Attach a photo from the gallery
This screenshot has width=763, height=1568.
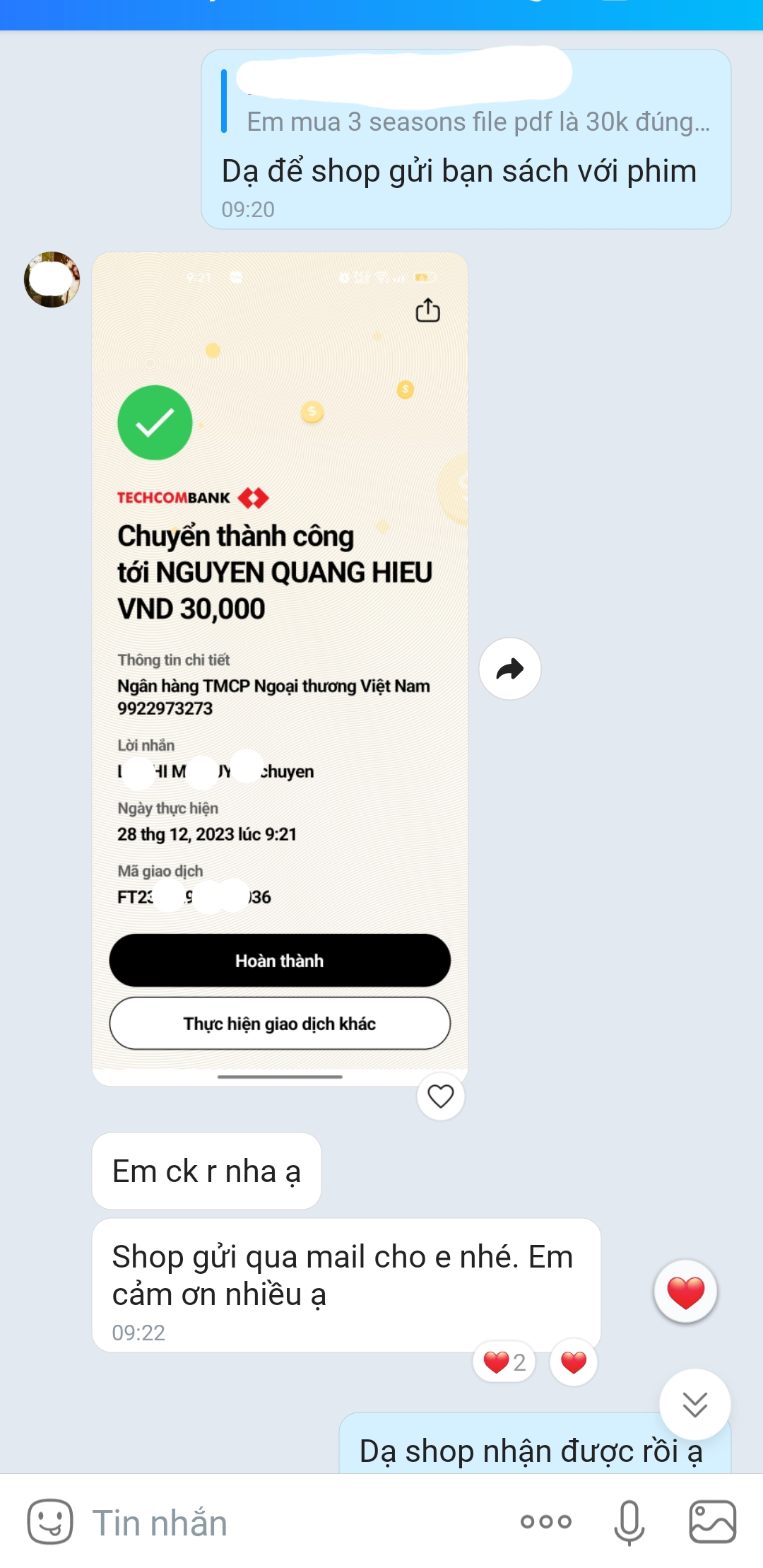tap(712, 1521)
